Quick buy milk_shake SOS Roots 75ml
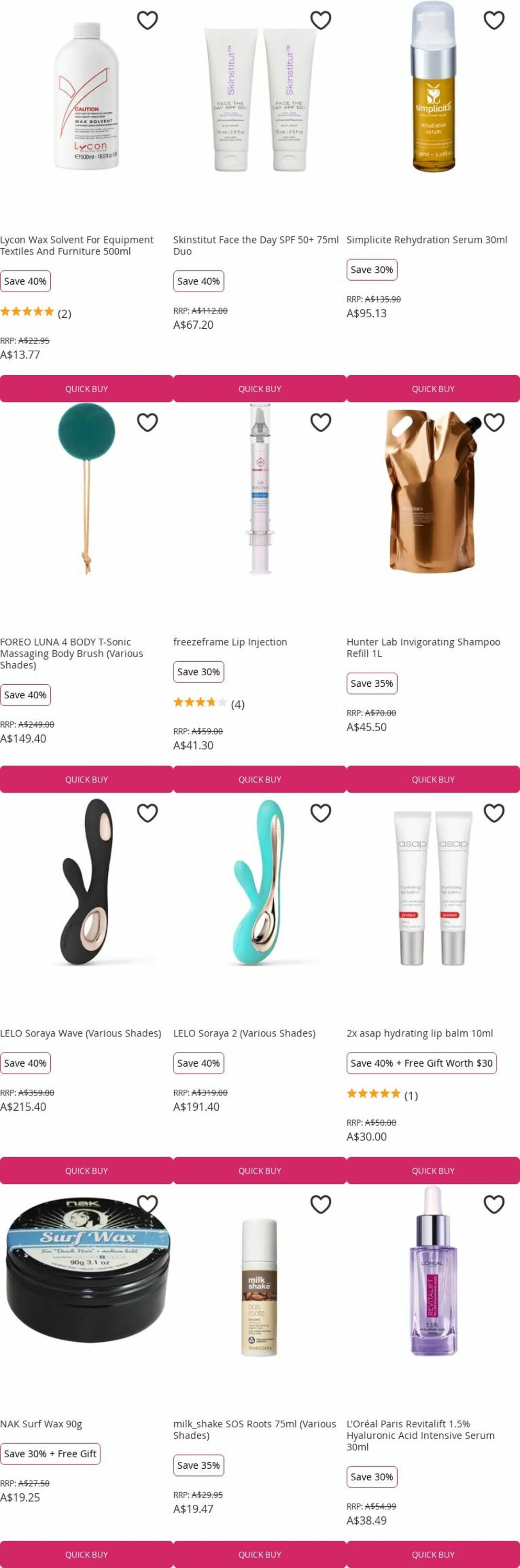Viewport: 520px width, 1568px height. pyautogui.click(x=260, y=1554)
